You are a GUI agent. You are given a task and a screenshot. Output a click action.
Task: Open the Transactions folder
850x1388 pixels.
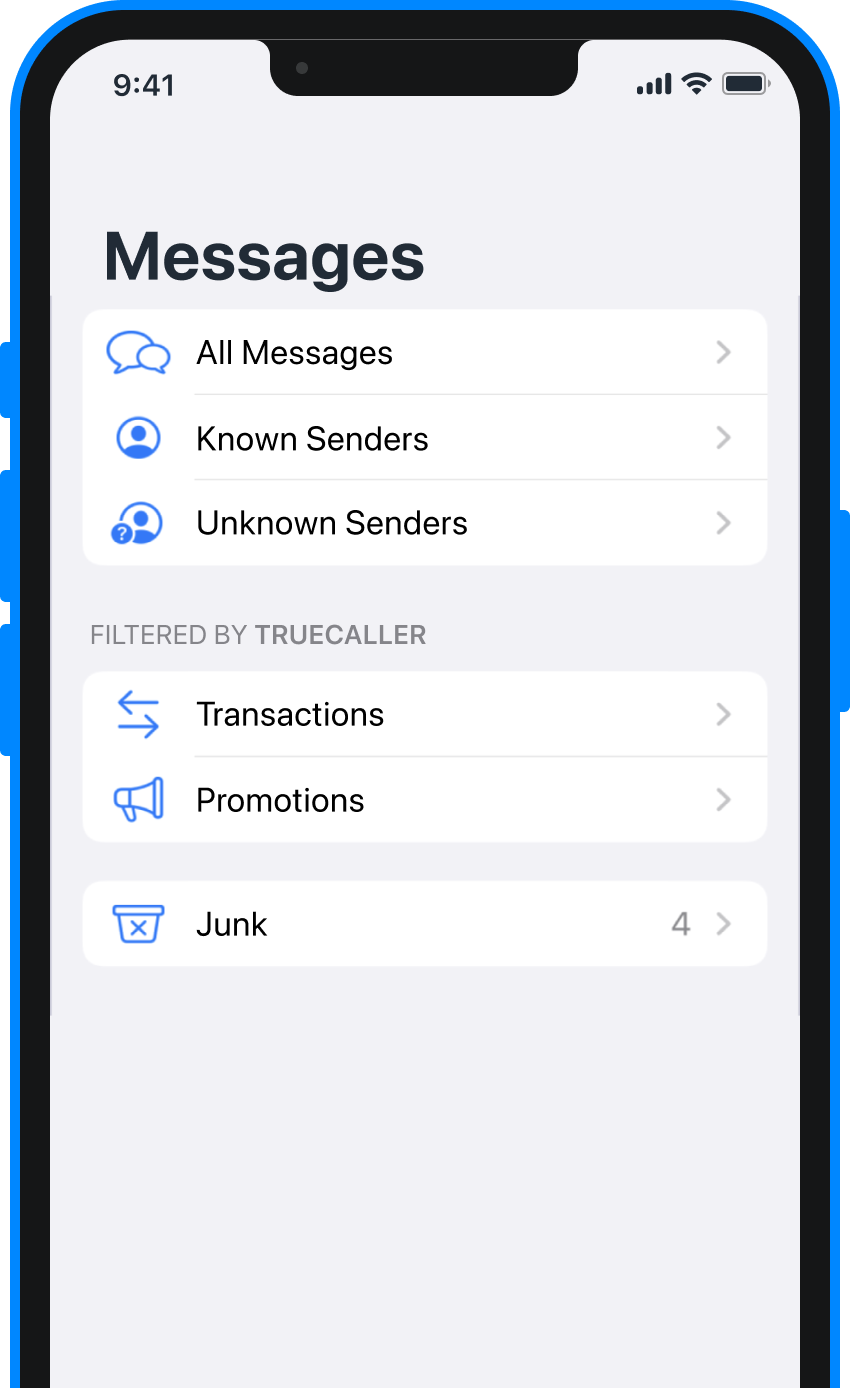(425, 714)
